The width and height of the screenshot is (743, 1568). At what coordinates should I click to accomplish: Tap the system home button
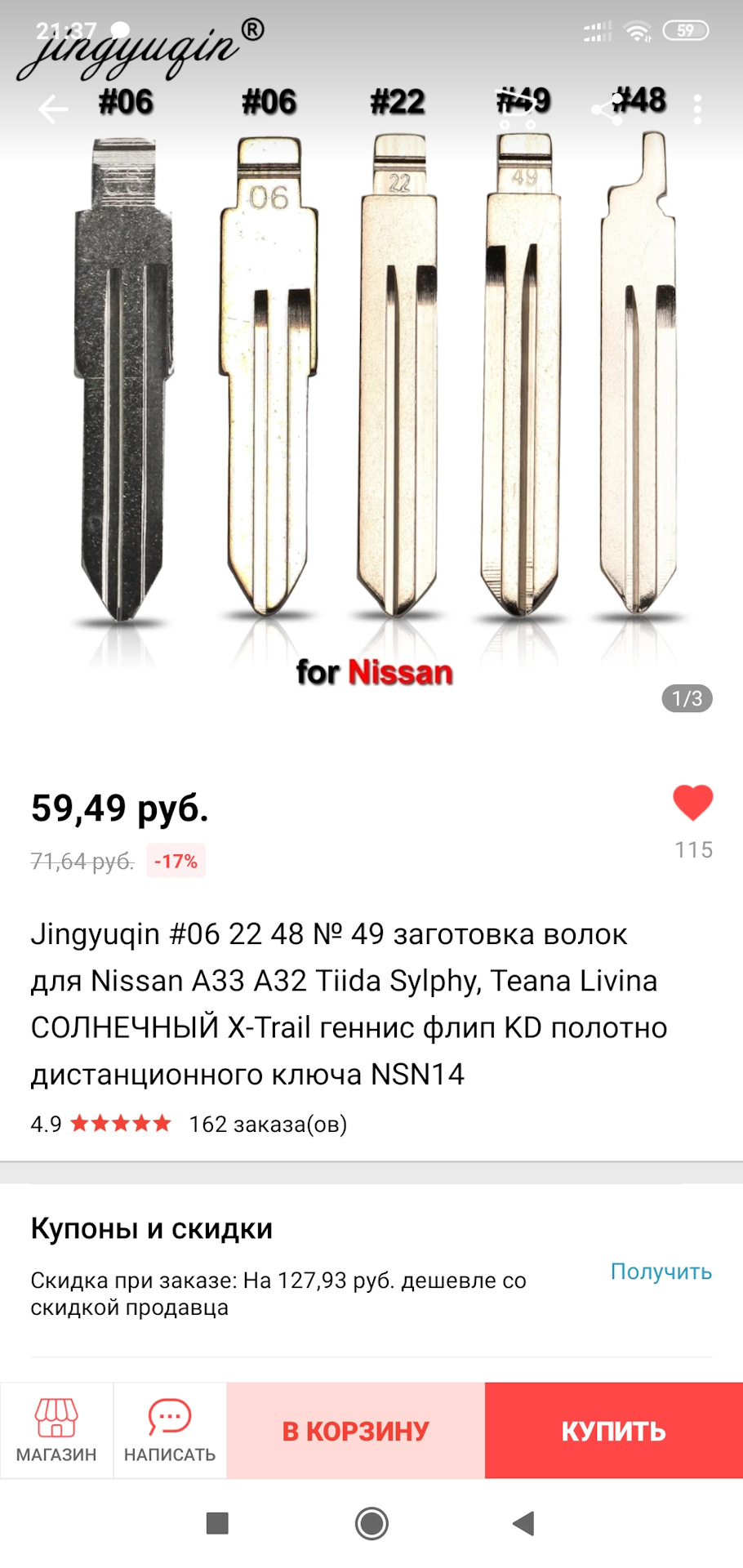coord(371,1523)
